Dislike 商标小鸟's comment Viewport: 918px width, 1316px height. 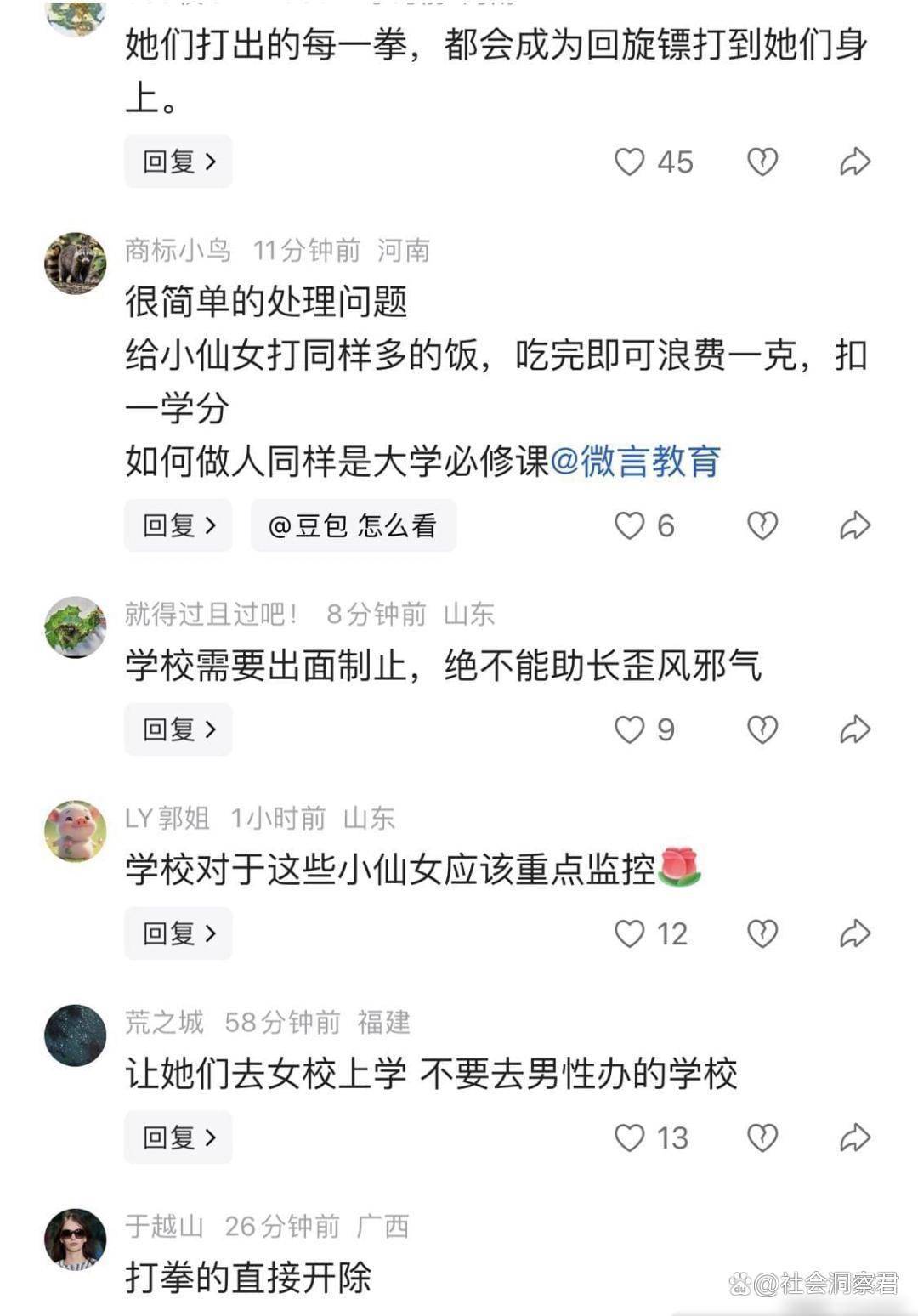point(762,525)
